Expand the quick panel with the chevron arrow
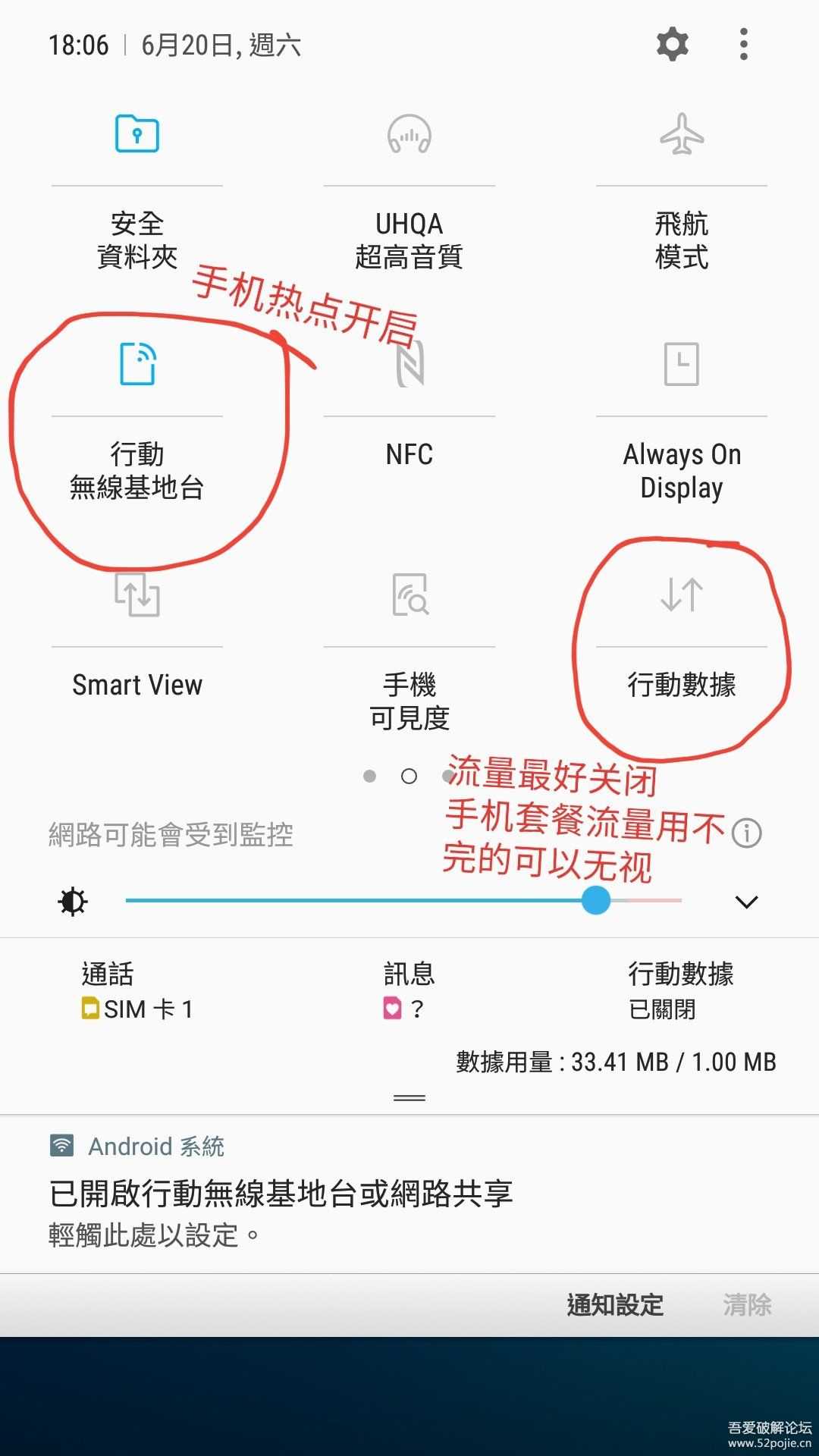The image size is (819, 1456). [747, 902]
